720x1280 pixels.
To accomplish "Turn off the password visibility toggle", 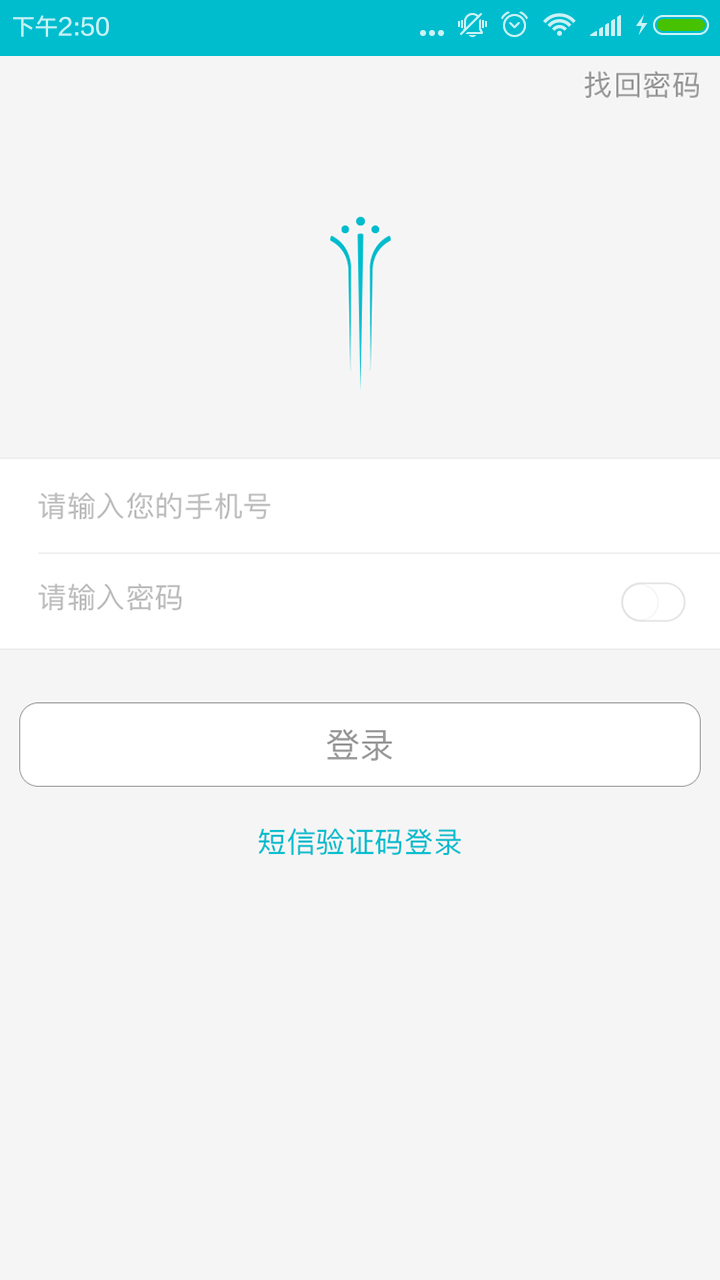I will (653, 600).
